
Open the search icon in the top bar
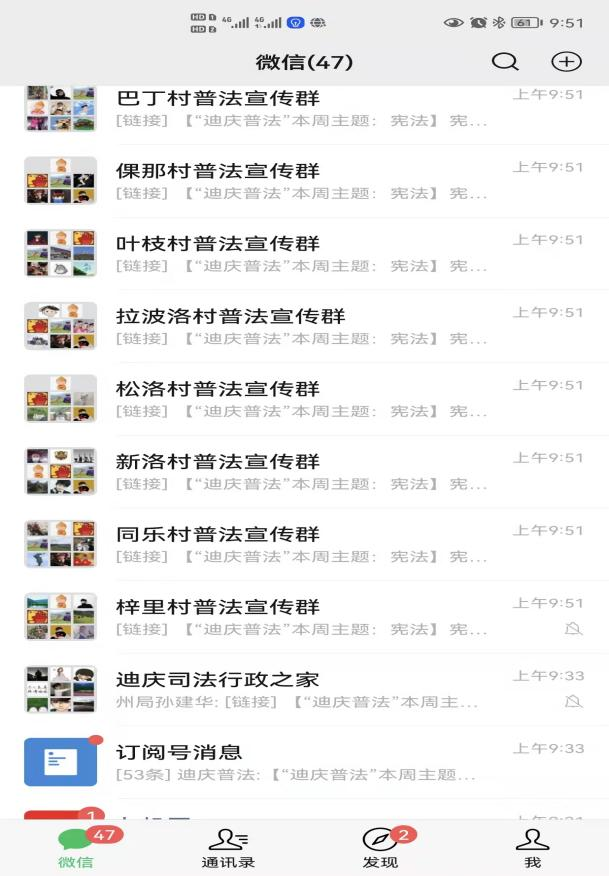(505, 62)
